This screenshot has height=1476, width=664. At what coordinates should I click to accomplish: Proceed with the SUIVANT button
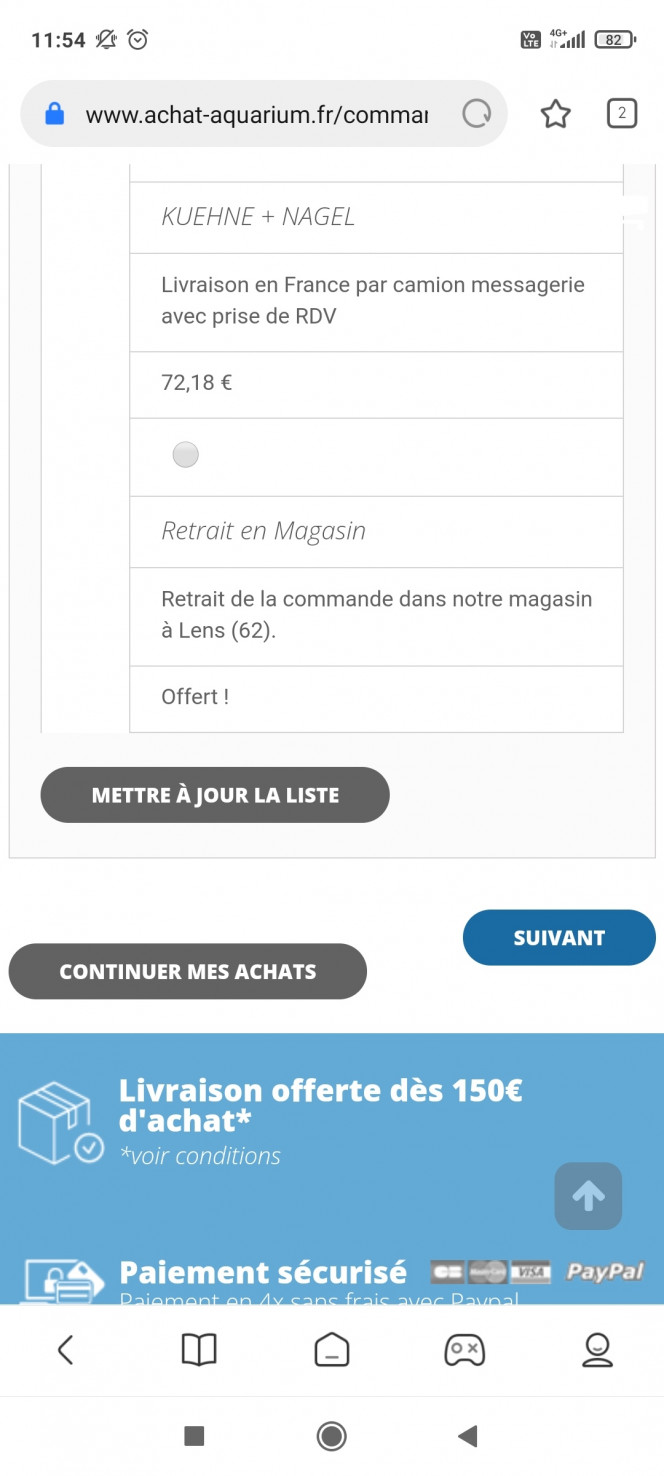[x=559, y=937]
